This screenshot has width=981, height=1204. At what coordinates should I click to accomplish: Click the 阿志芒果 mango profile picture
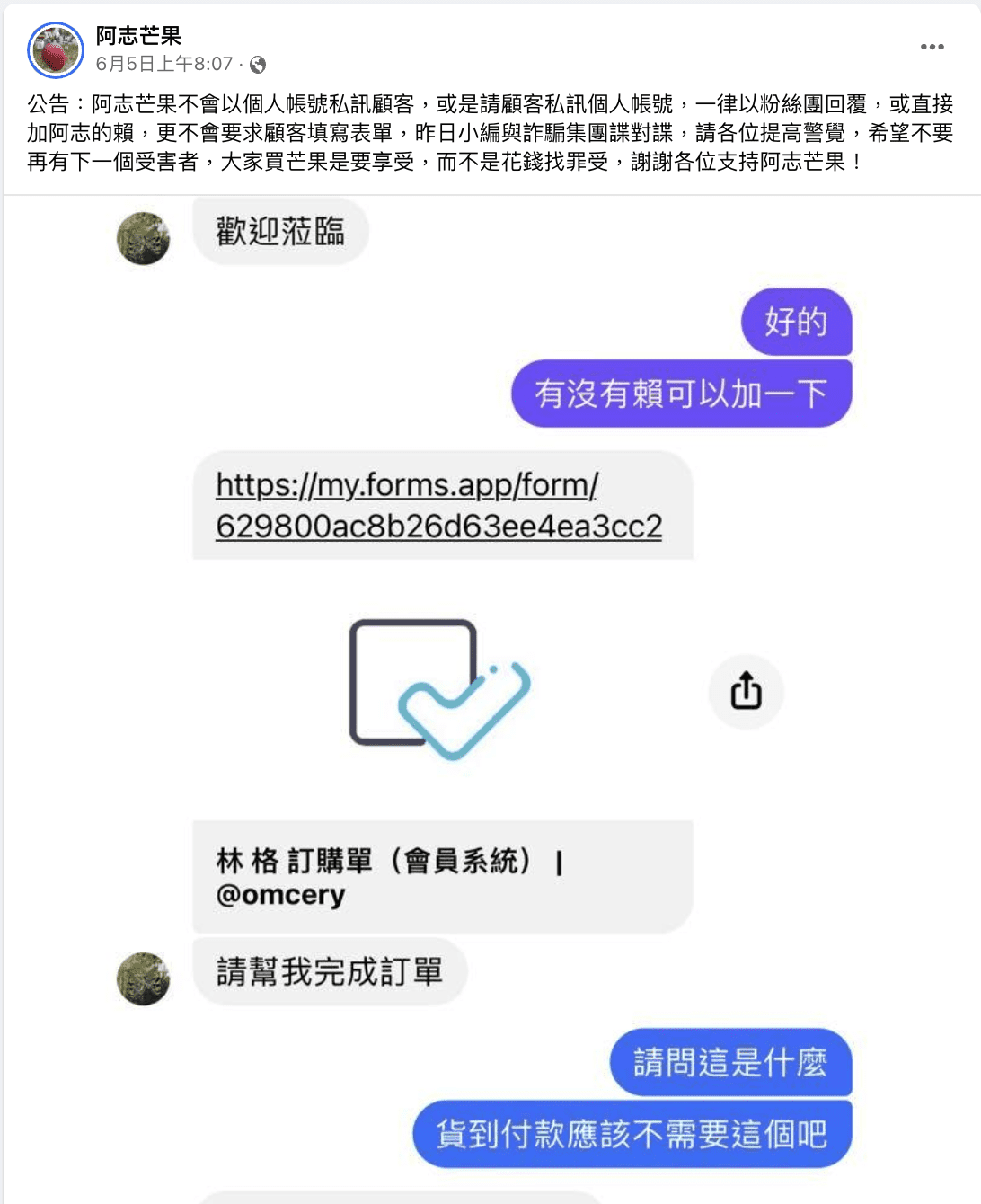pyautogui.click(x=56, y=47)
